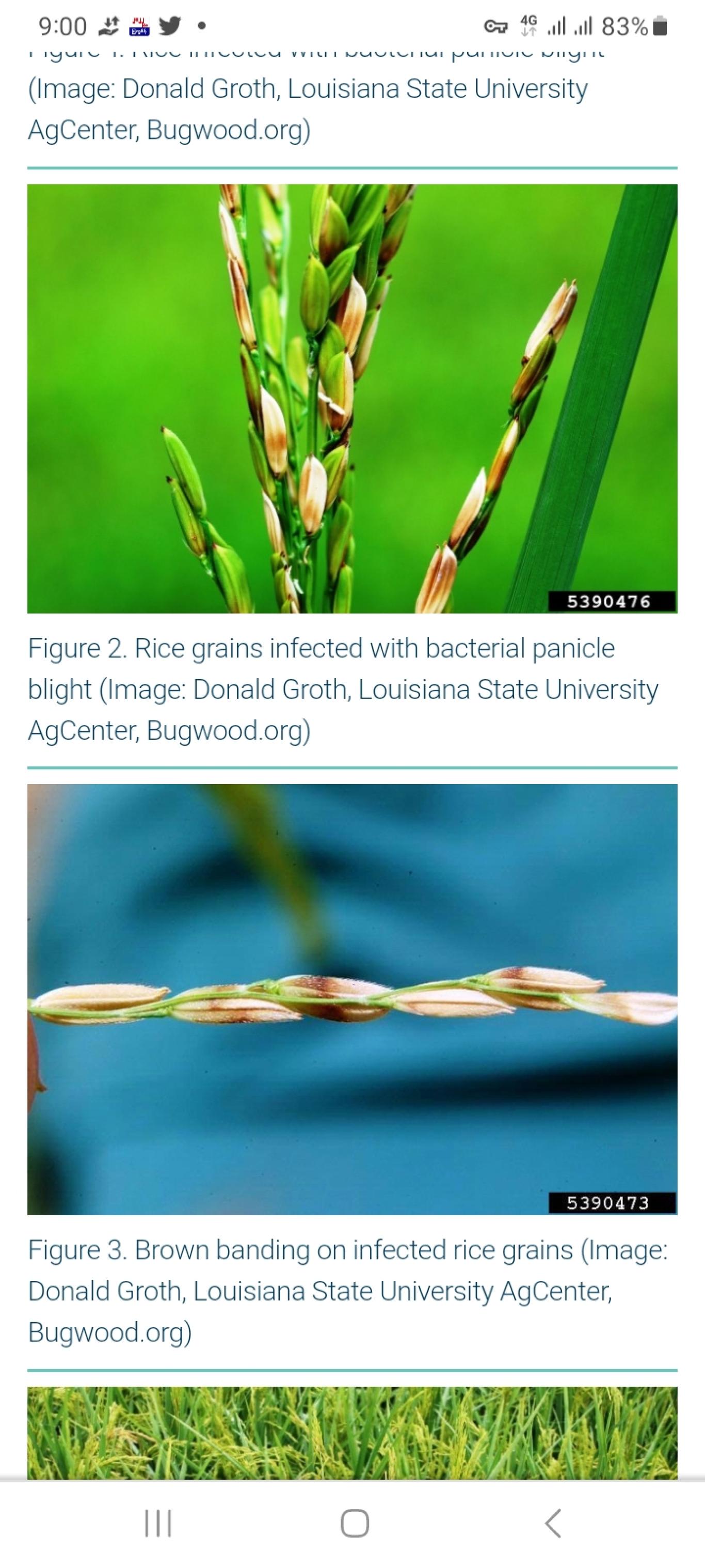This screenshot has height=1568, width=705.
Task: Open the Figure 3 brown banding image
Action: pos(352,999)
